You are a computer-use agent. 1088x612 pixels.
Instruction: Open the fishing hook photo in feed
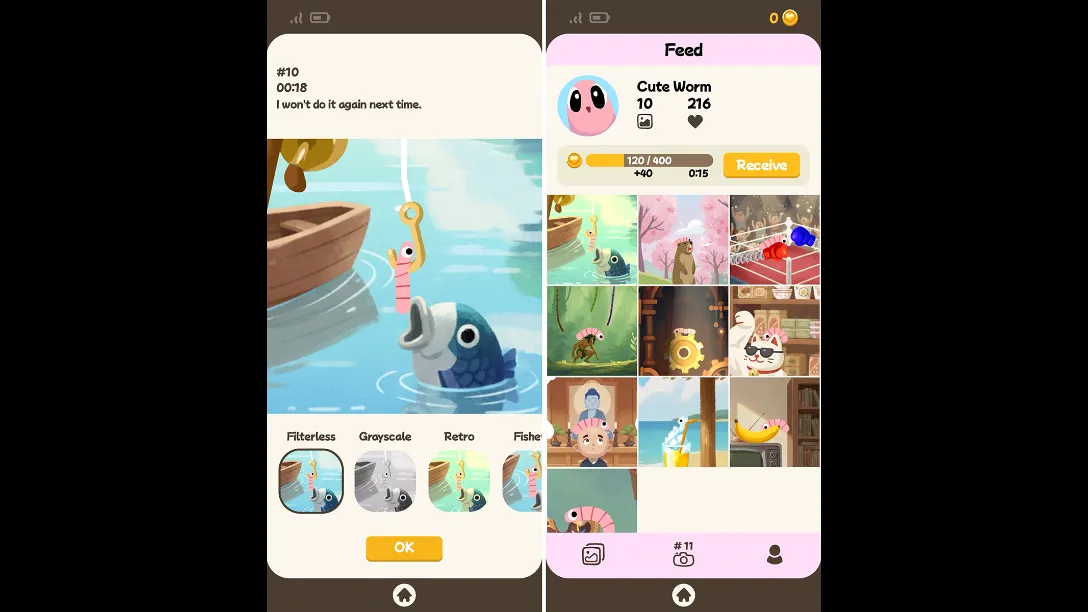coord(592,240)
